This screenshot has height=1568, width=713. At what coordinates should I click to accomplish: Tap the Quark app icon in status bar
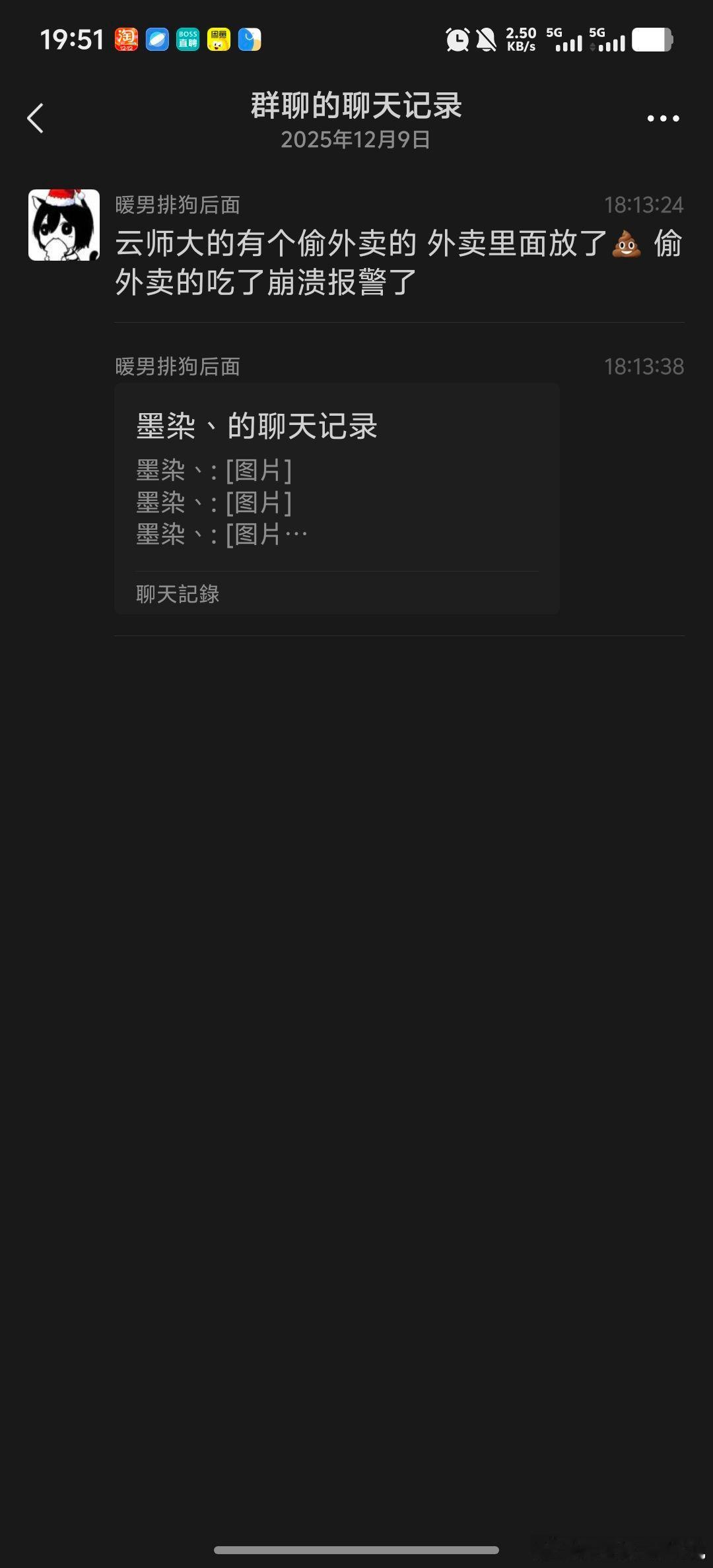click(248, 40)
